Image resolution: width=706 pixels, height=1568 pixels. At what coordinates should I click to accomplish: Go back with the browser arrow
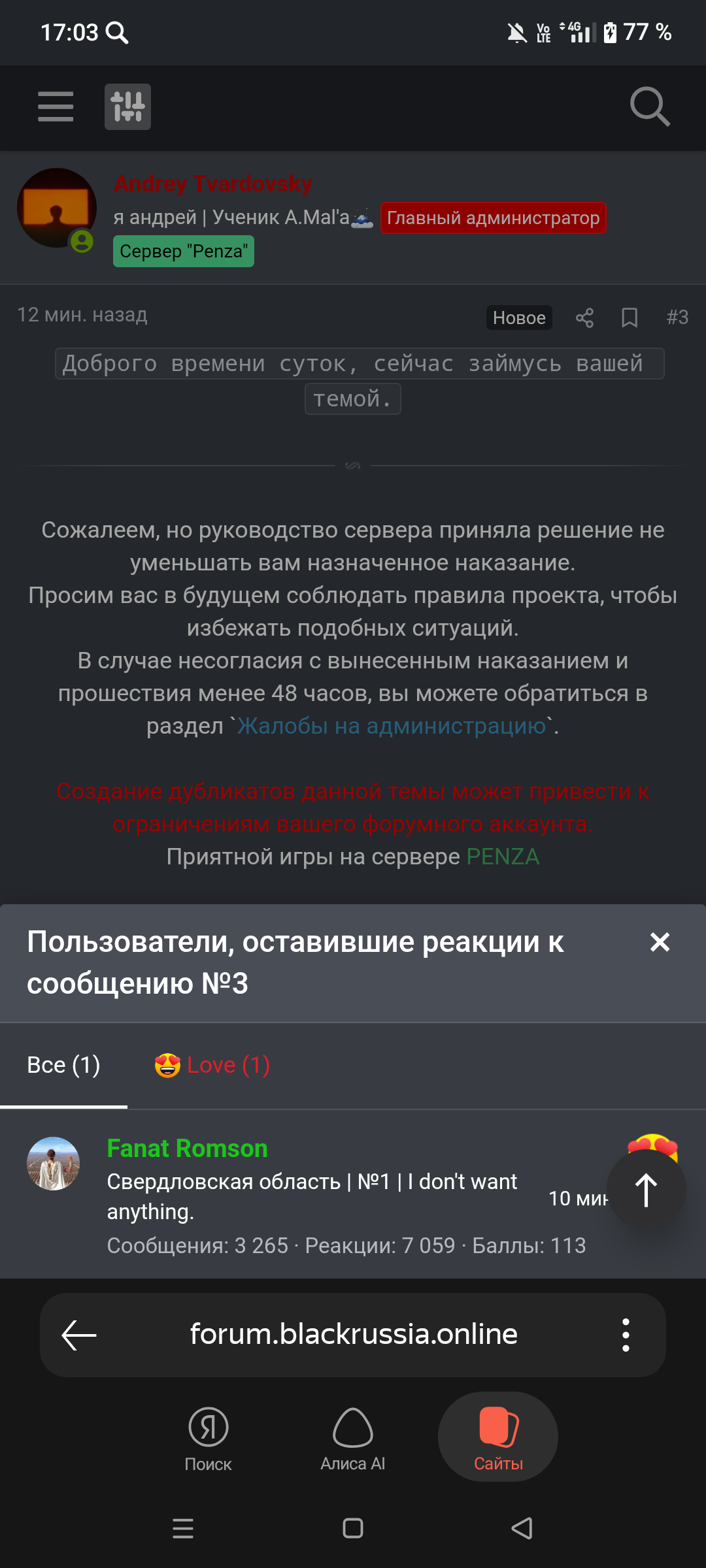click(79, 1335)
